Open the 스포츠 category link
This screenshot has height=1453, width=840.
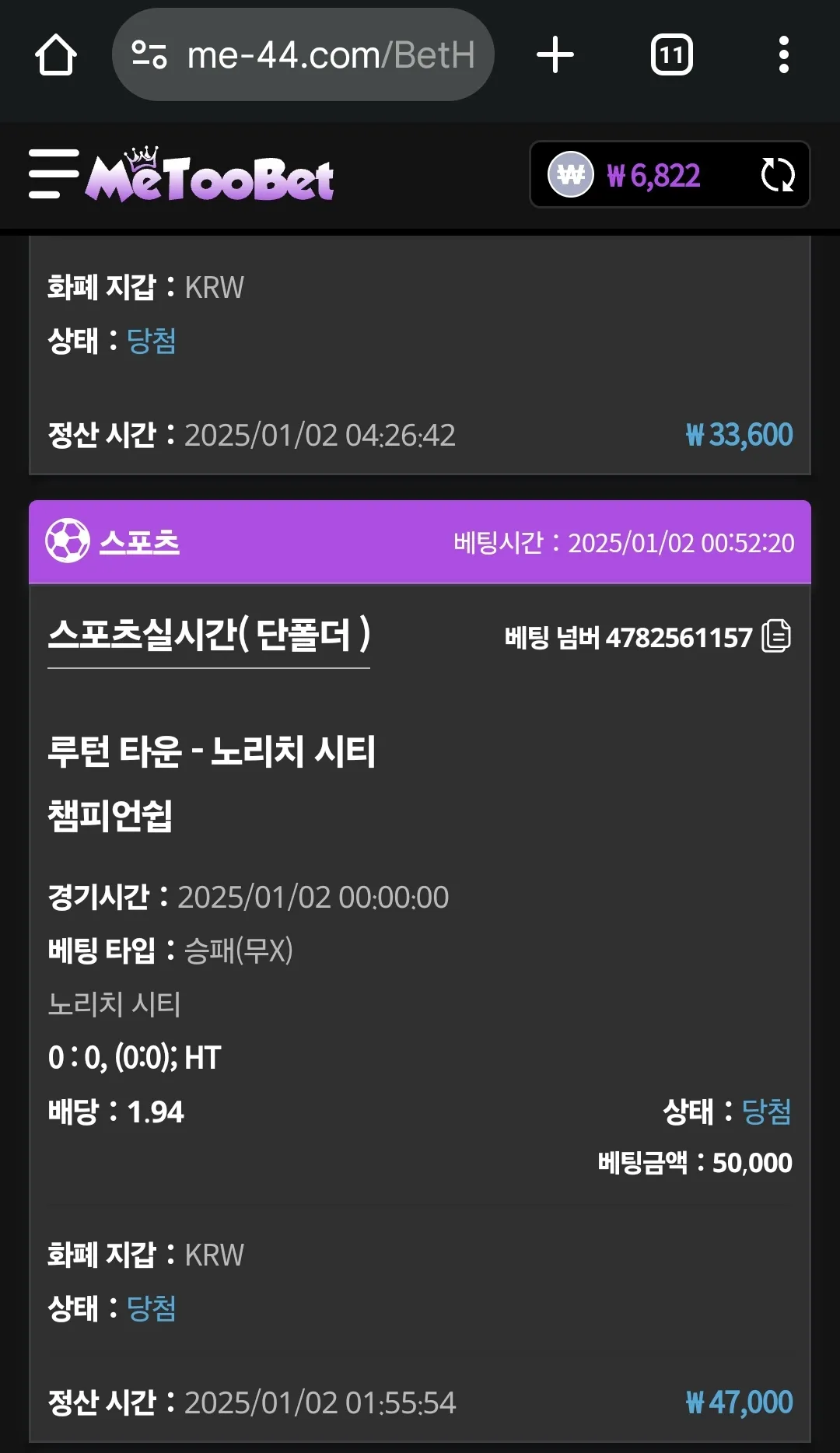(x=138, y=542)
